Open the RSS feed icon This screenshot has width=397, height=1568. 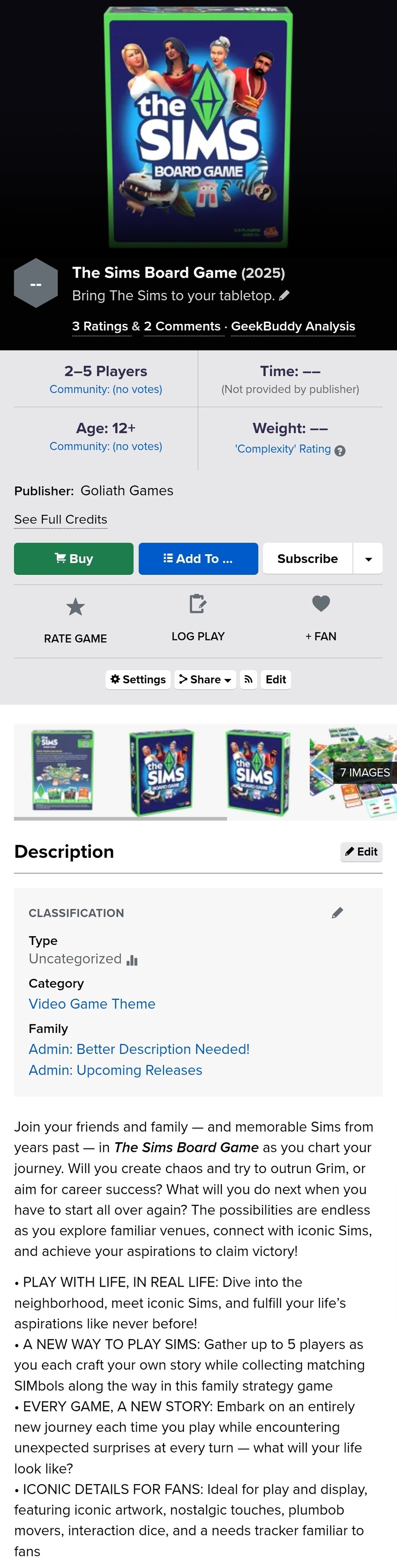248,679
